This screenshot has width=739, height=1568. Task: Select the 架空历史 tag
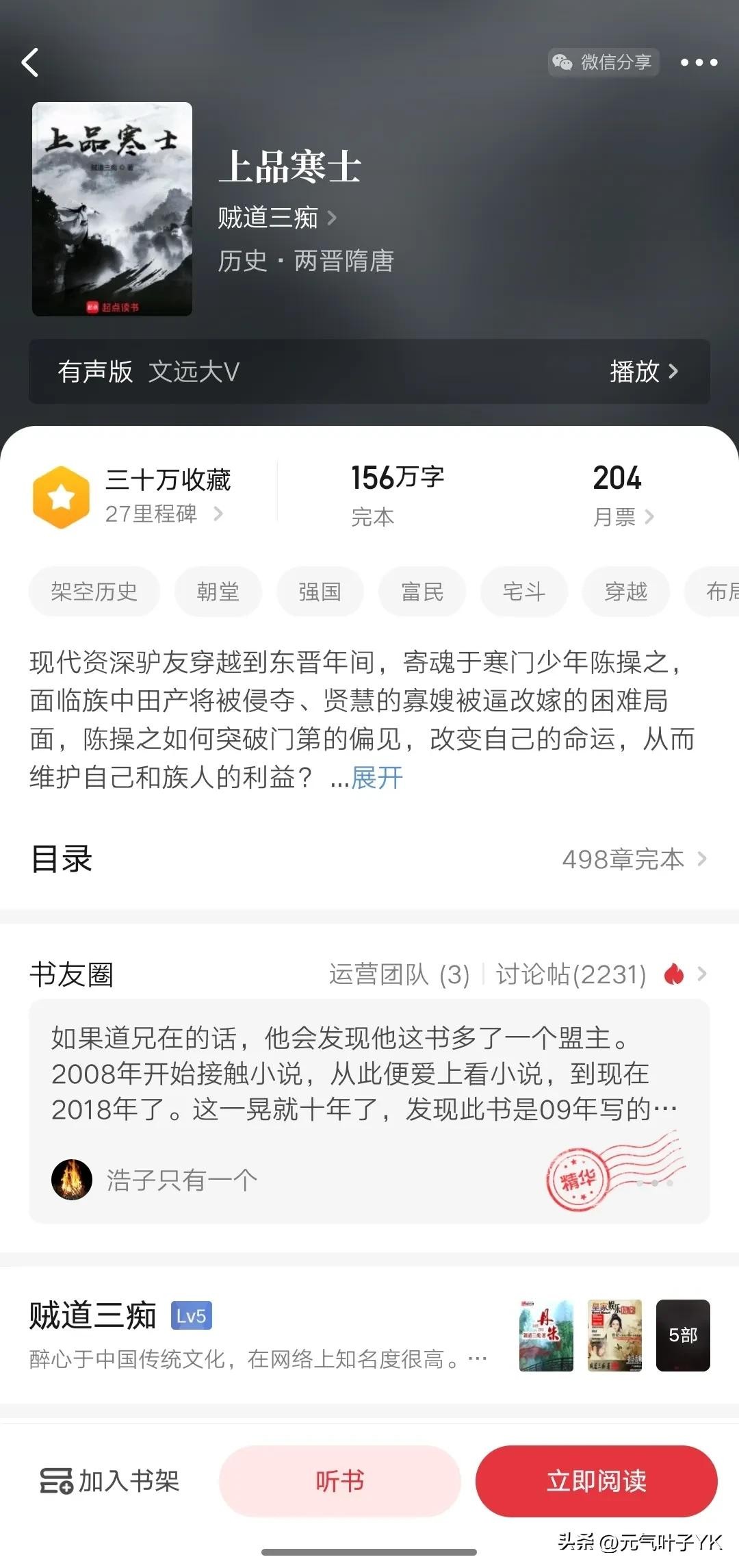[x=94, y=592]
